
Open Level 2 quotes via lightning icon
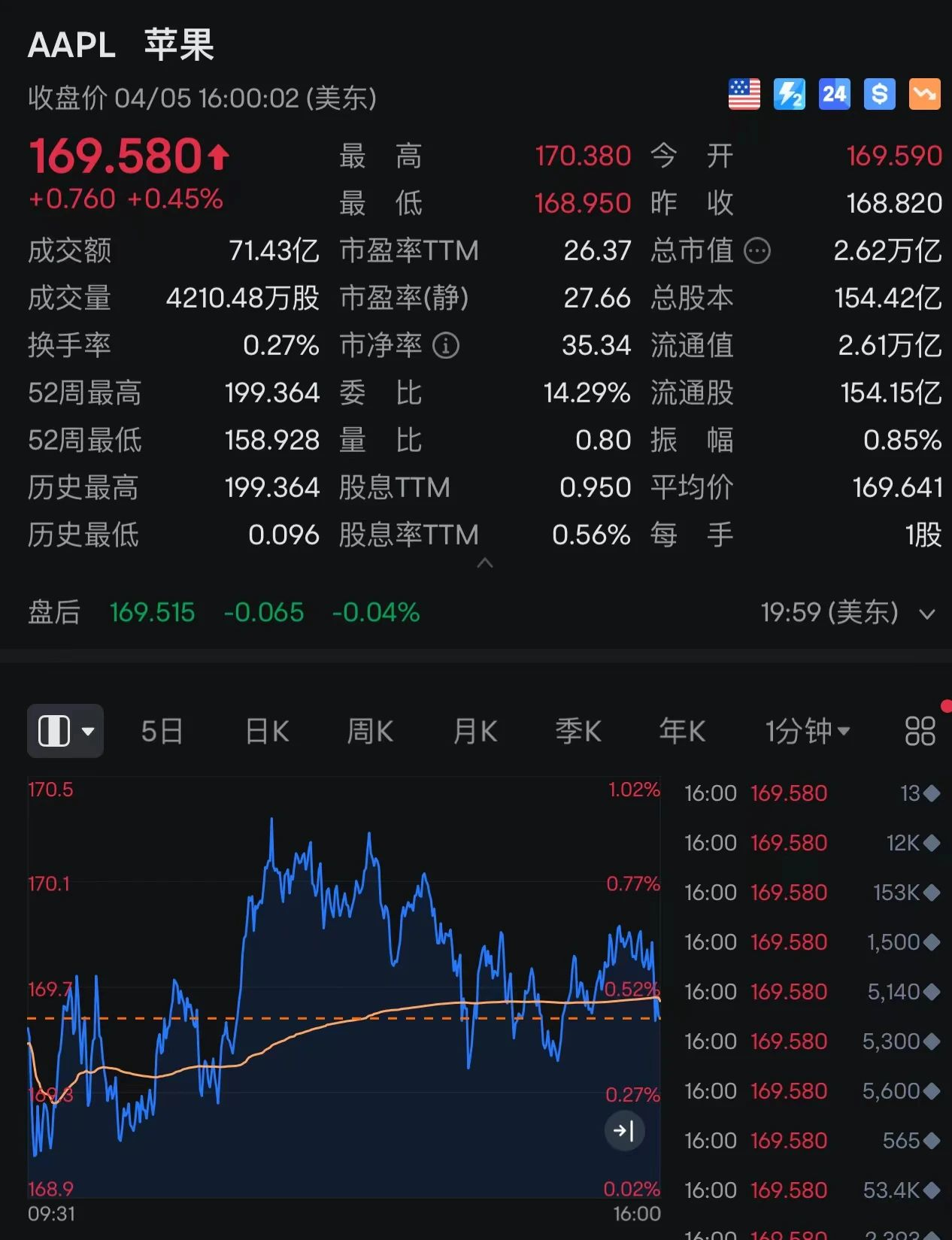pos(789,93)
